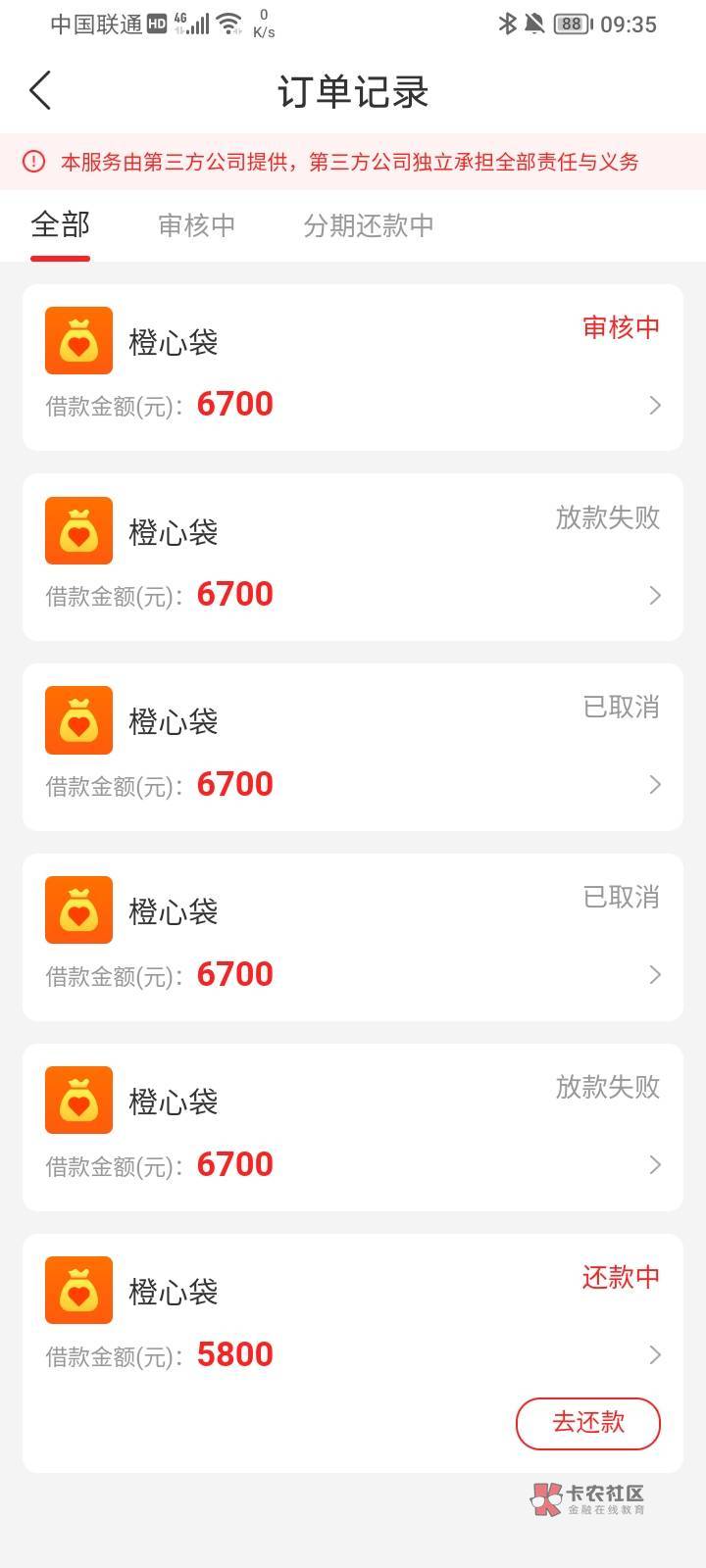Tap the 去还款 button
This screenshot has height=1568, width=706.
point(588,1423)
